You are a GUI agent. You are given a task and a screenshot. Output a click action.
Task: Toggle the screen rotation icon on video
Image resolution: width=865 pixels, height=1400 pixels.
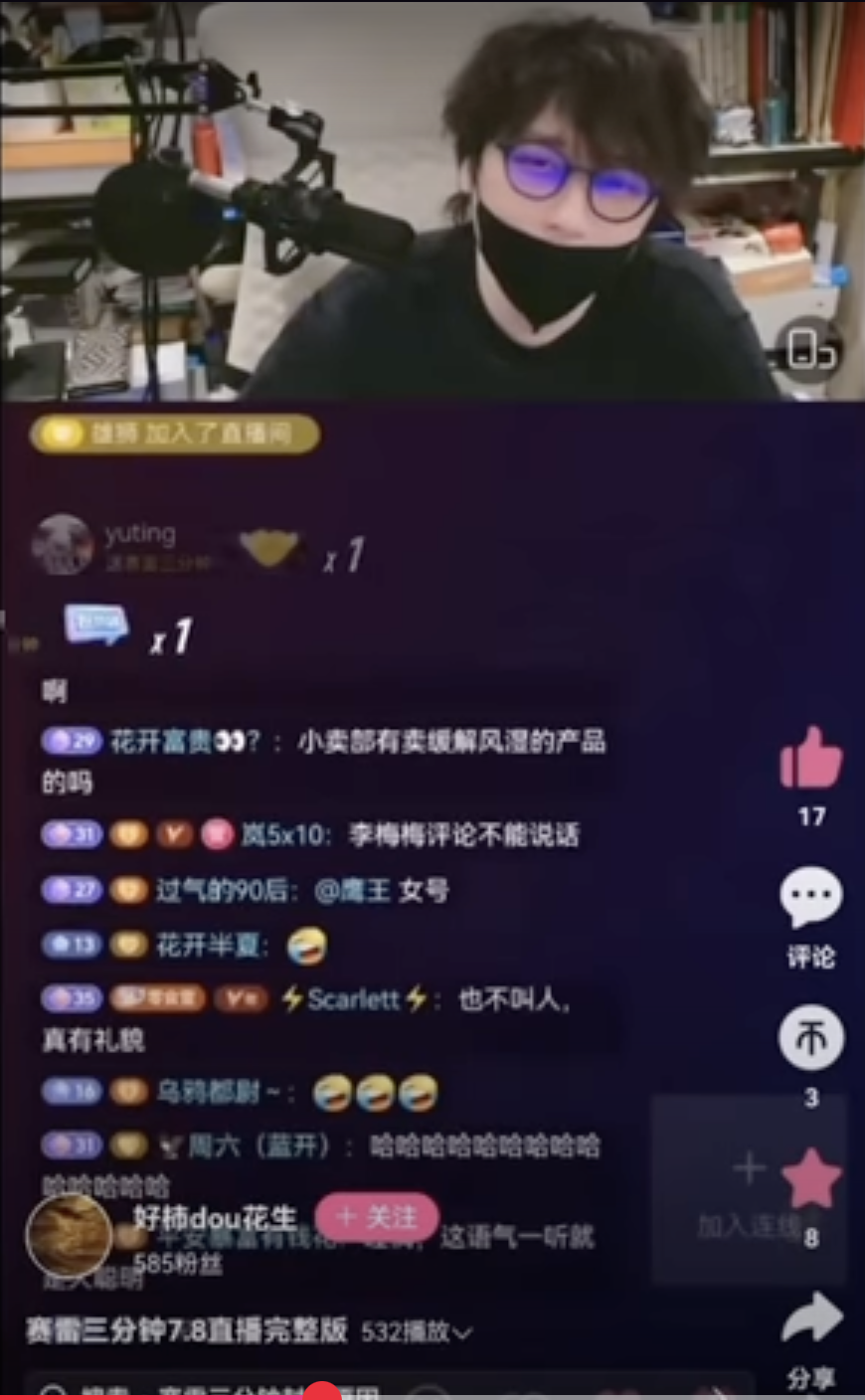click(x=810, y=349)
